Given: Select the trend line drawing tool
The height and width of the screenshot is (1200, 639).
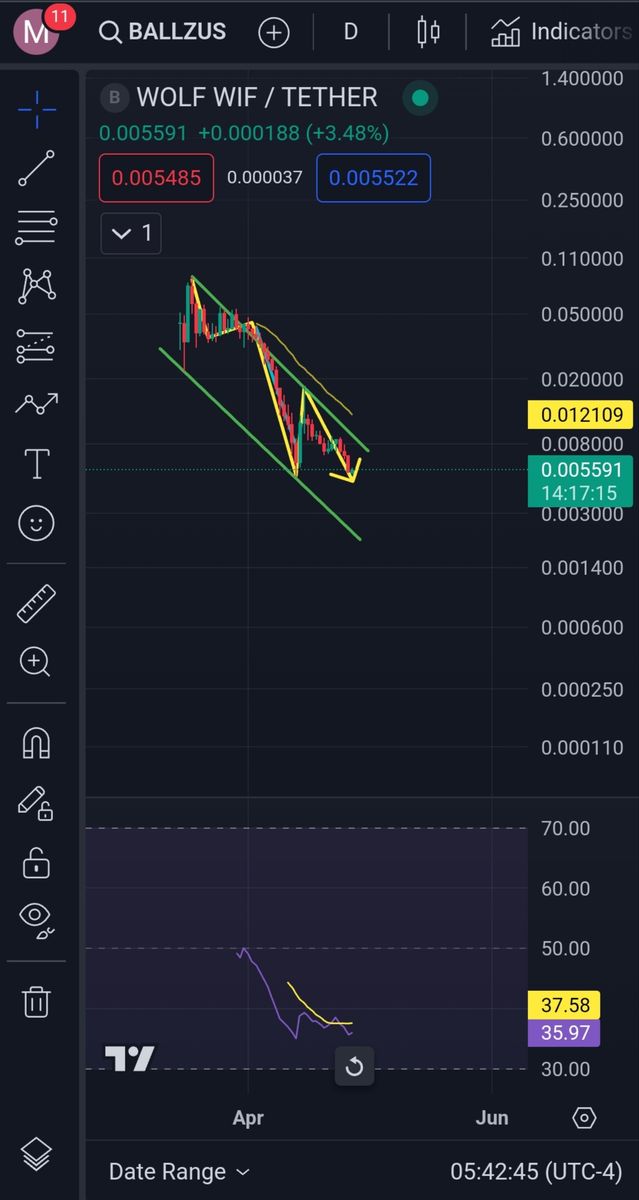Looking at the screenshot, I should coord(37,168).
